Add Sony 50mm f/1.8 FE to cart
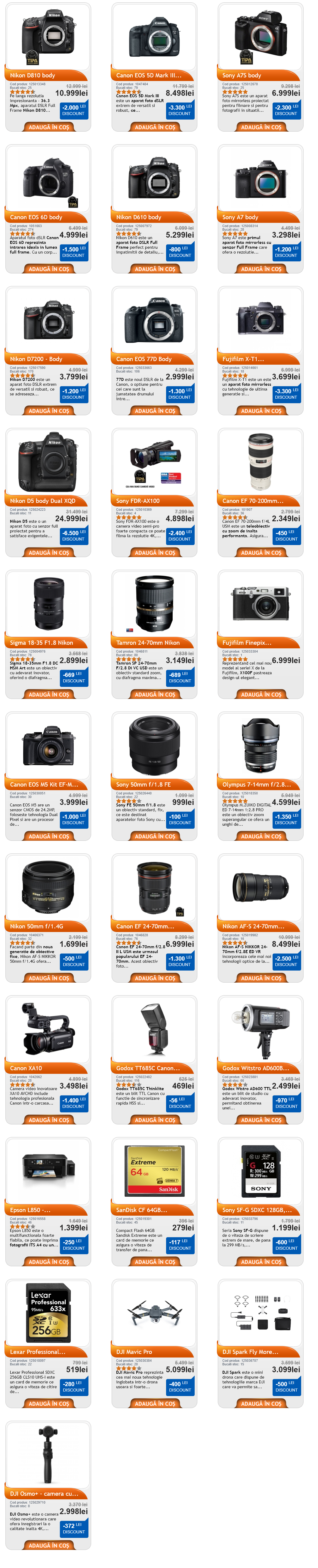The height and width of the screenshot is (1568, 318). click(154, 836)
